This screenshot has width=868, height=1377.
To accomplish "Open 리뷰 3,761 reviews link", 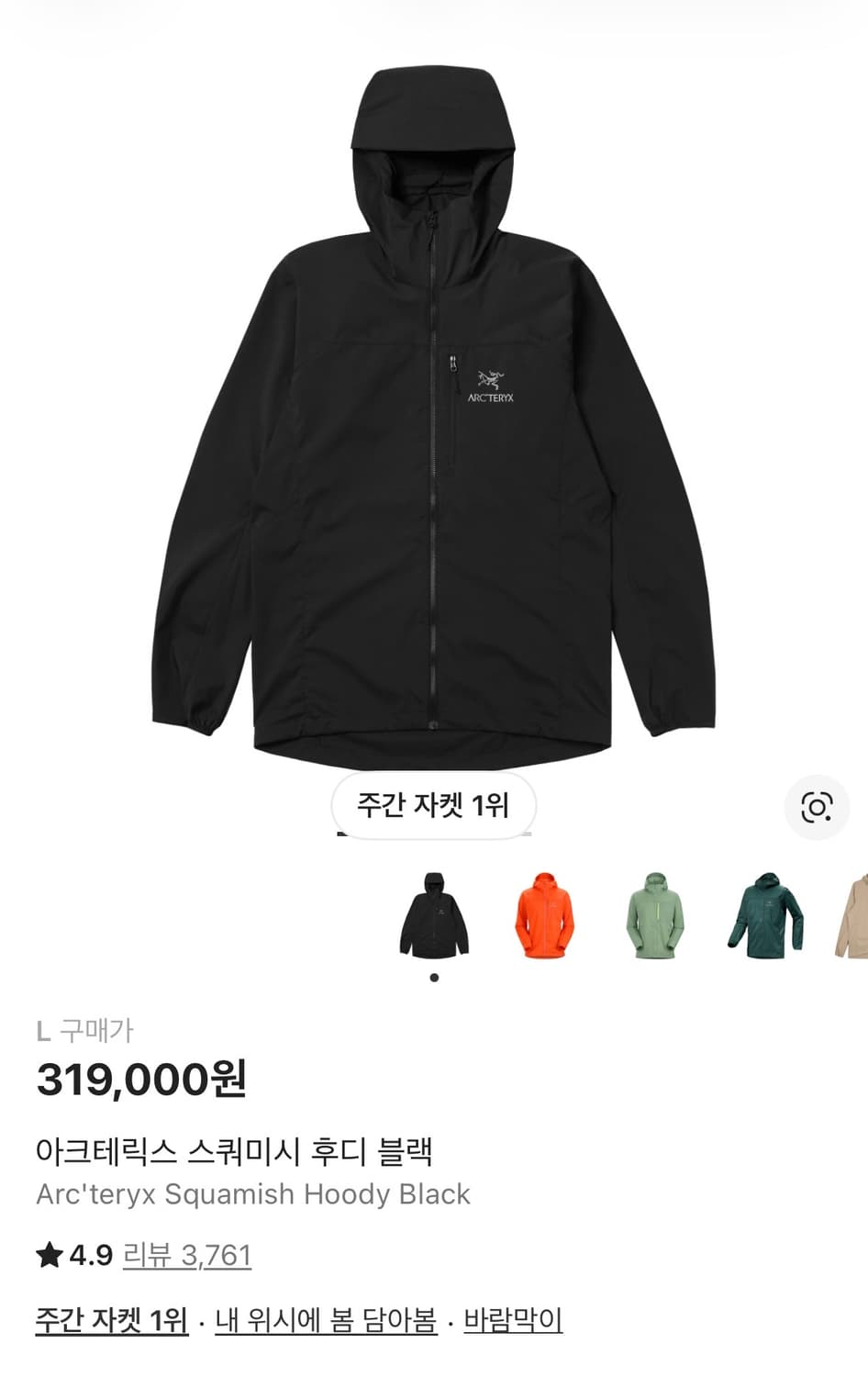I will tap(185, 1252).
